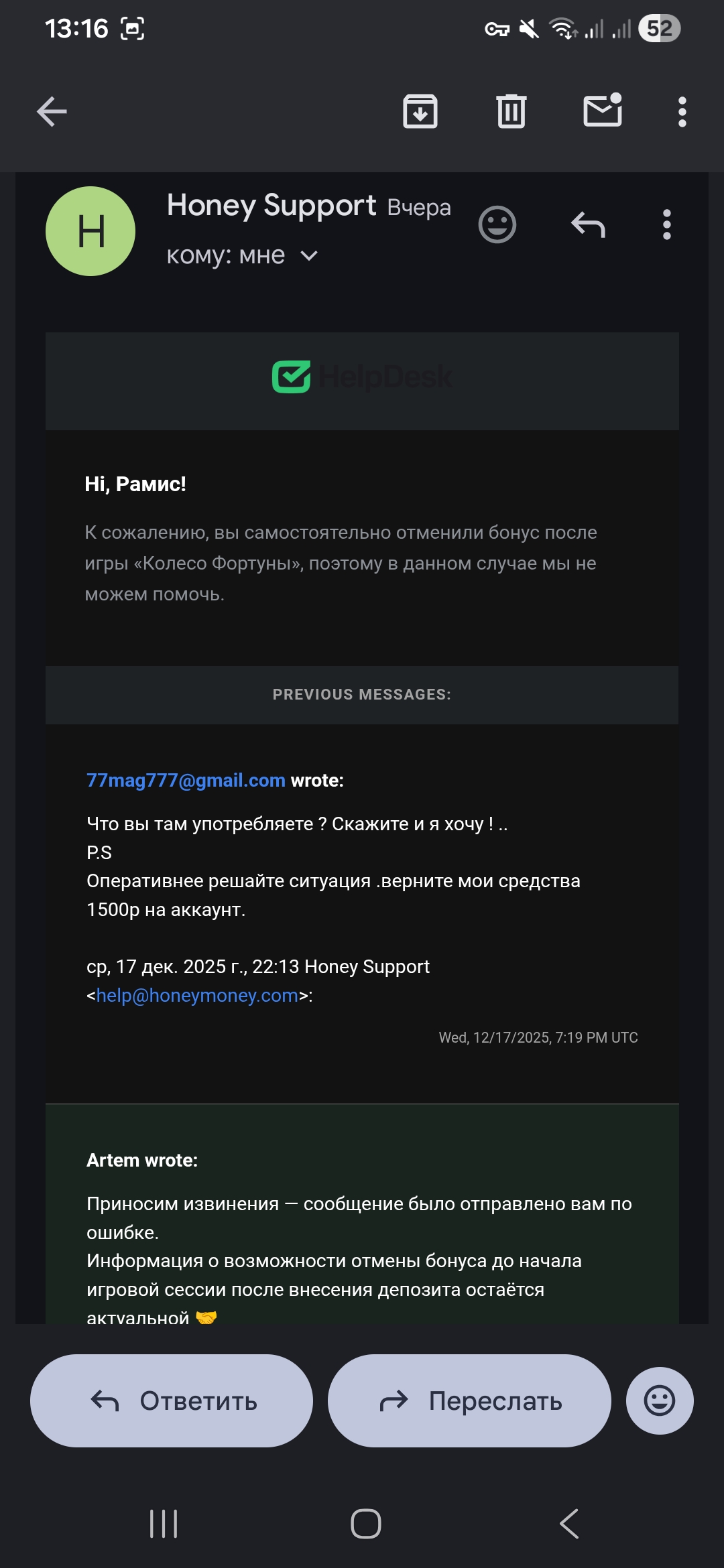This screenshot has width=724, height=1568.
Task: Mark this email as unread
Action: point(603,111)
